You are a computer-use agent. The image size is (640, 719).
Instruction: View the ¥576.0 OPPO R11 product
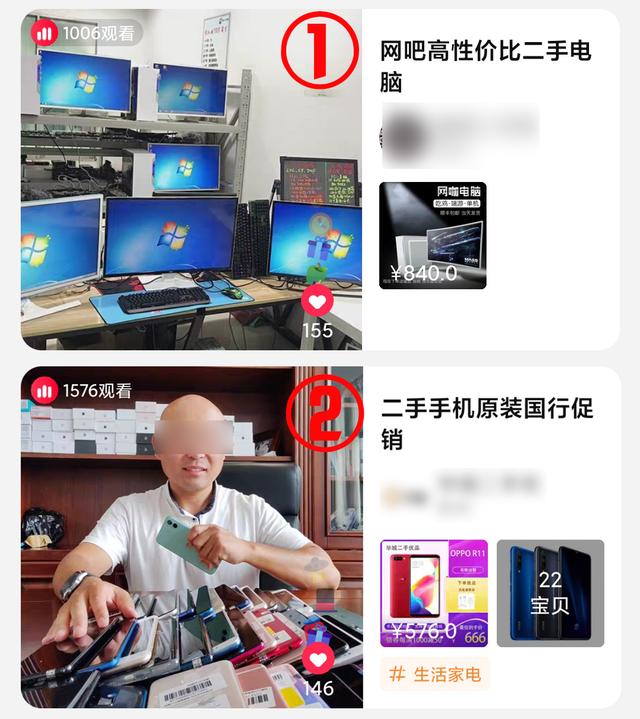tap(433, 594)
